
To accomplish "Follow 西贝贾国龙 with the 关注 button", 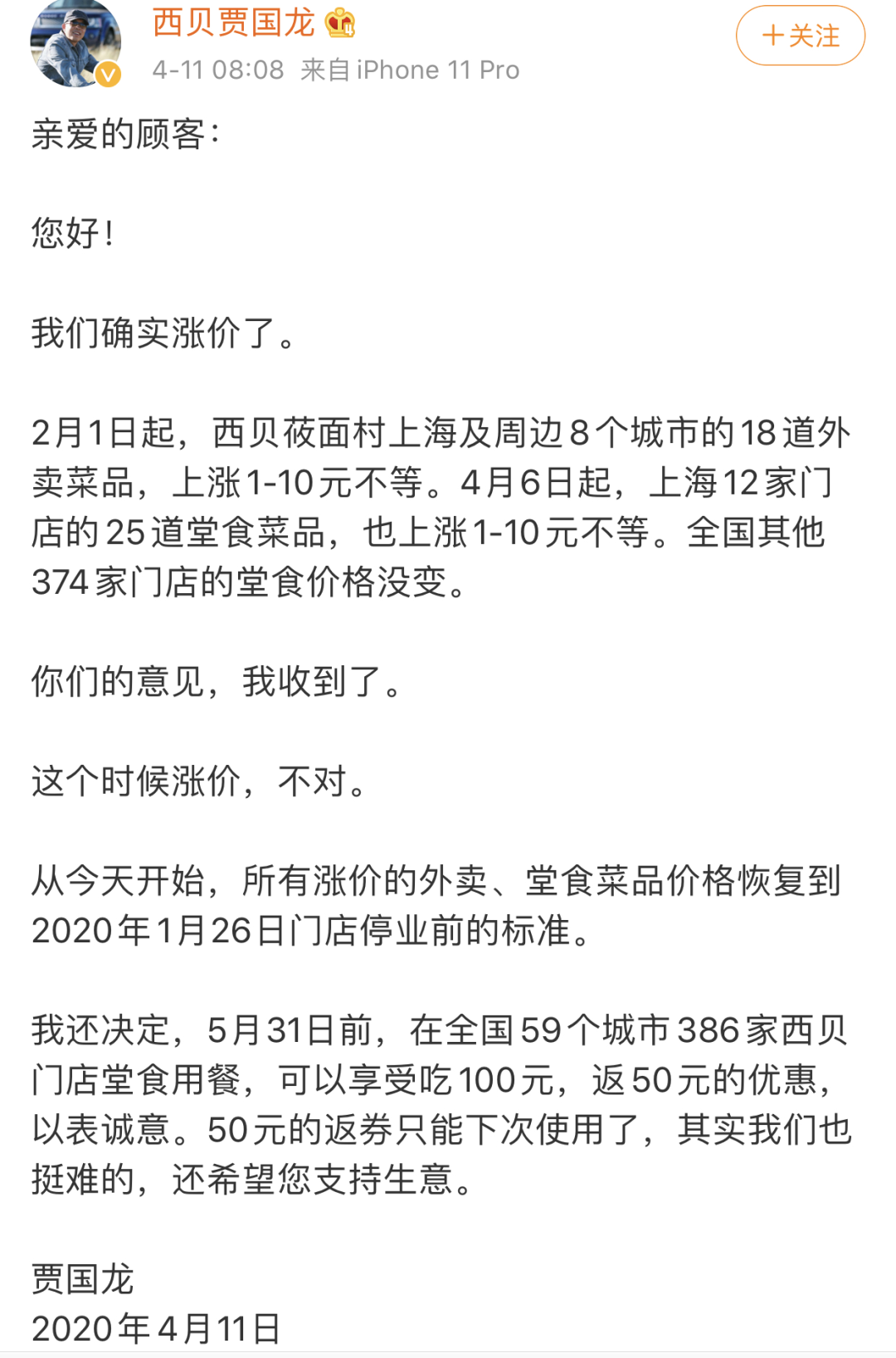I will (x=800, y=36).
